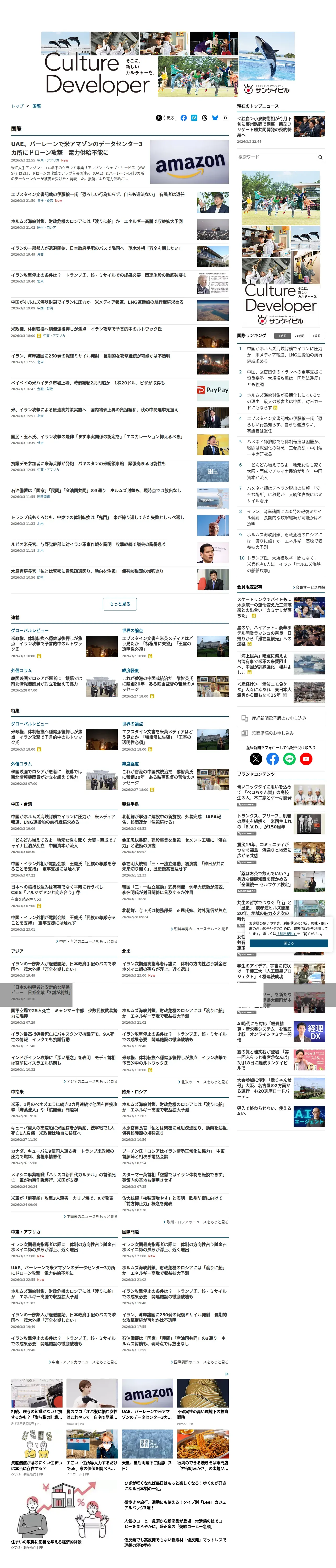Share this page on X
Screen dimensions: 336x1568
pyautogui.click(x=159, y=118)
